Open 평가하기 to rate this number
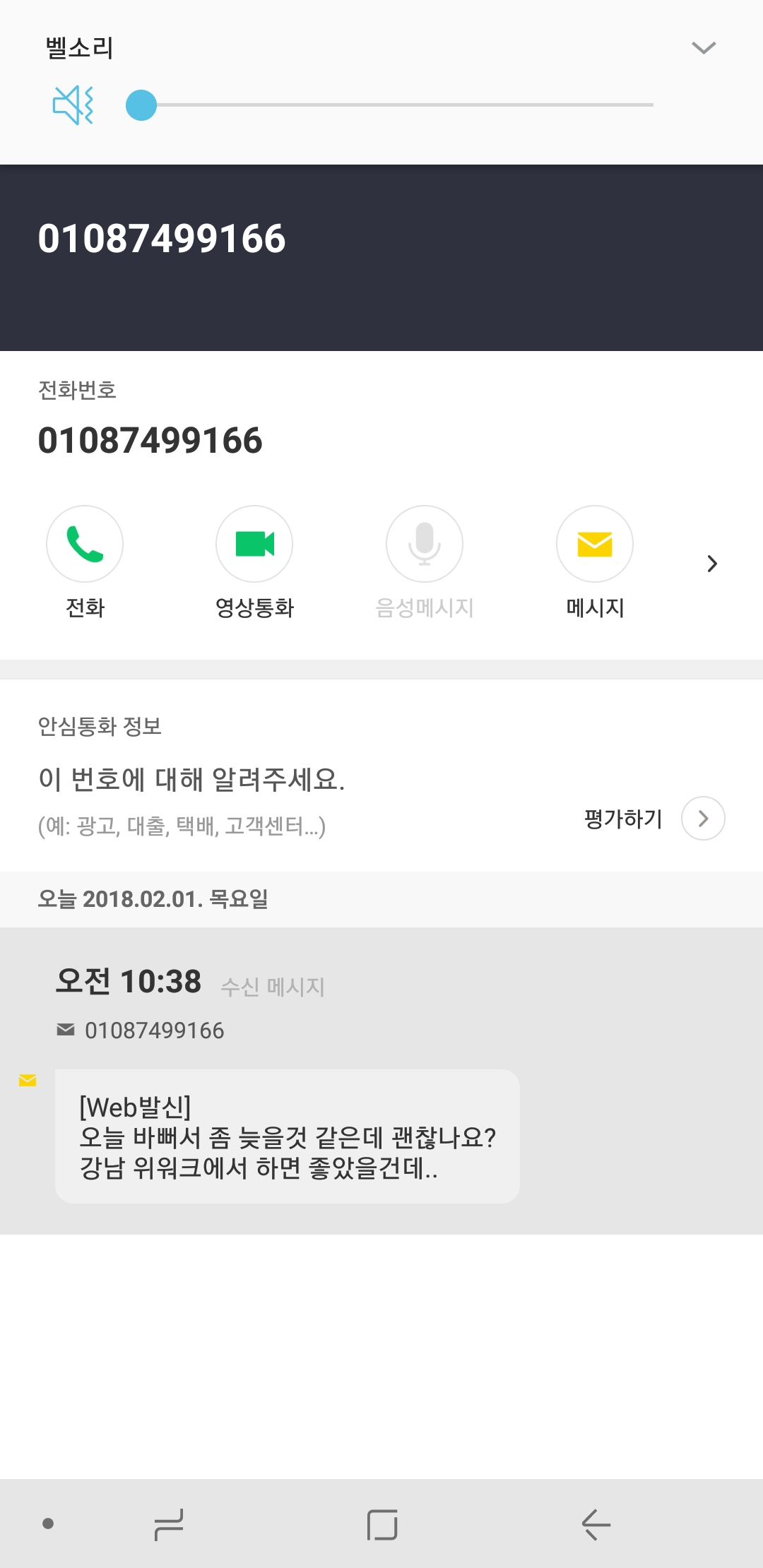The width and height of the screenshot is (763, 1568). pyautogui.click(x=702, y=819)
